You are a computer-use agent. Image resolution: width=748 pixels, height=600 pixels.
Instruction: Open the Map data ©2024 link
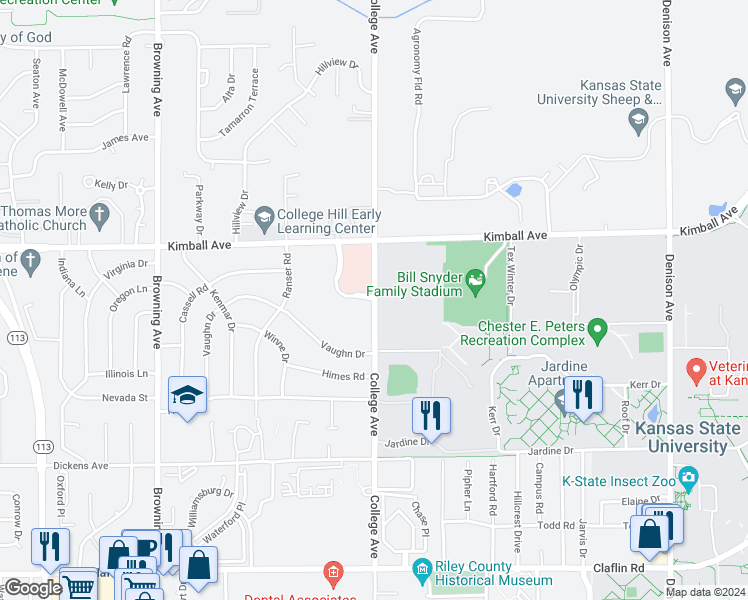tap(705, 592)
